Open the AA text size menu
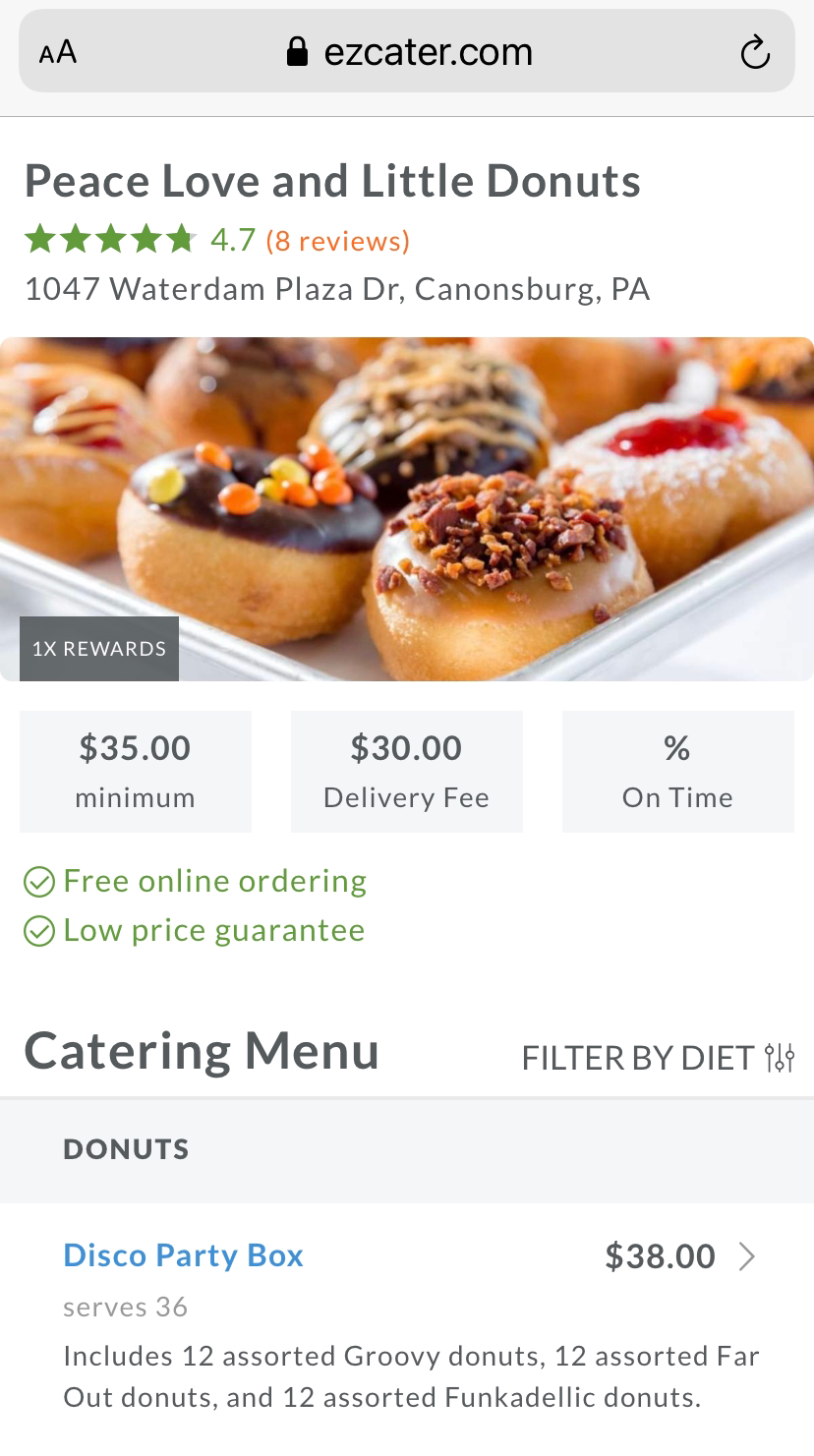The image size is (814, 1456). (58, 52)
